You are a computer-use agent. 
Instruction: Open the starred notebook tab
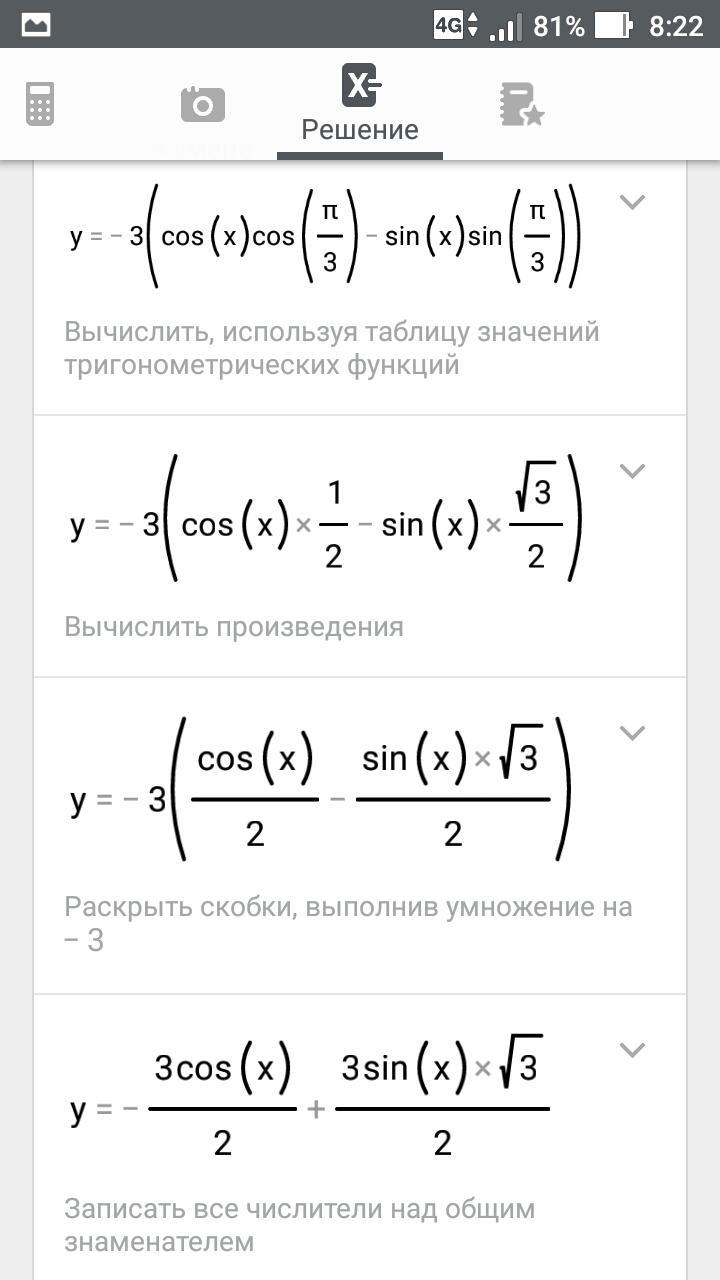pos(521,104)
